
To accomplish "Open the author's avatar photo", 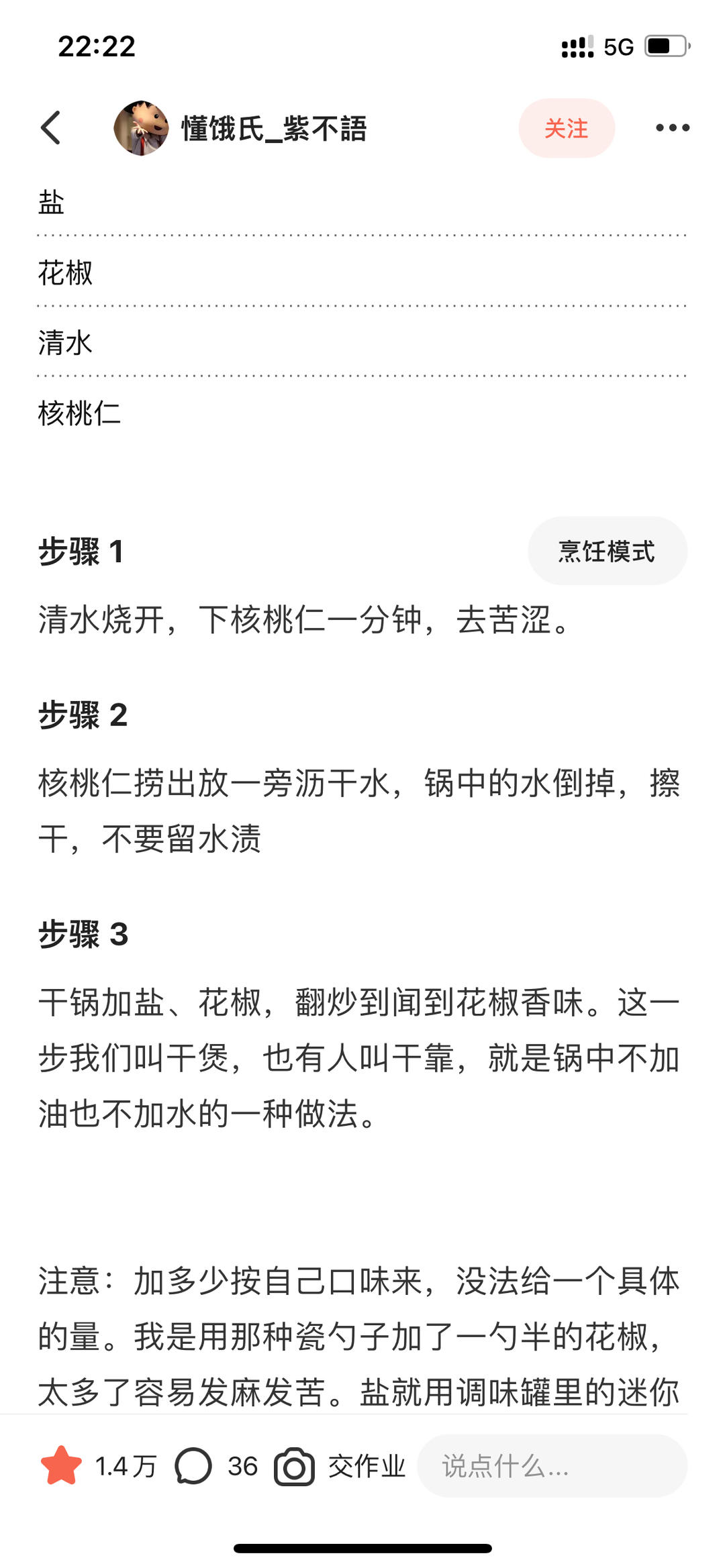I will coord(140,128).
